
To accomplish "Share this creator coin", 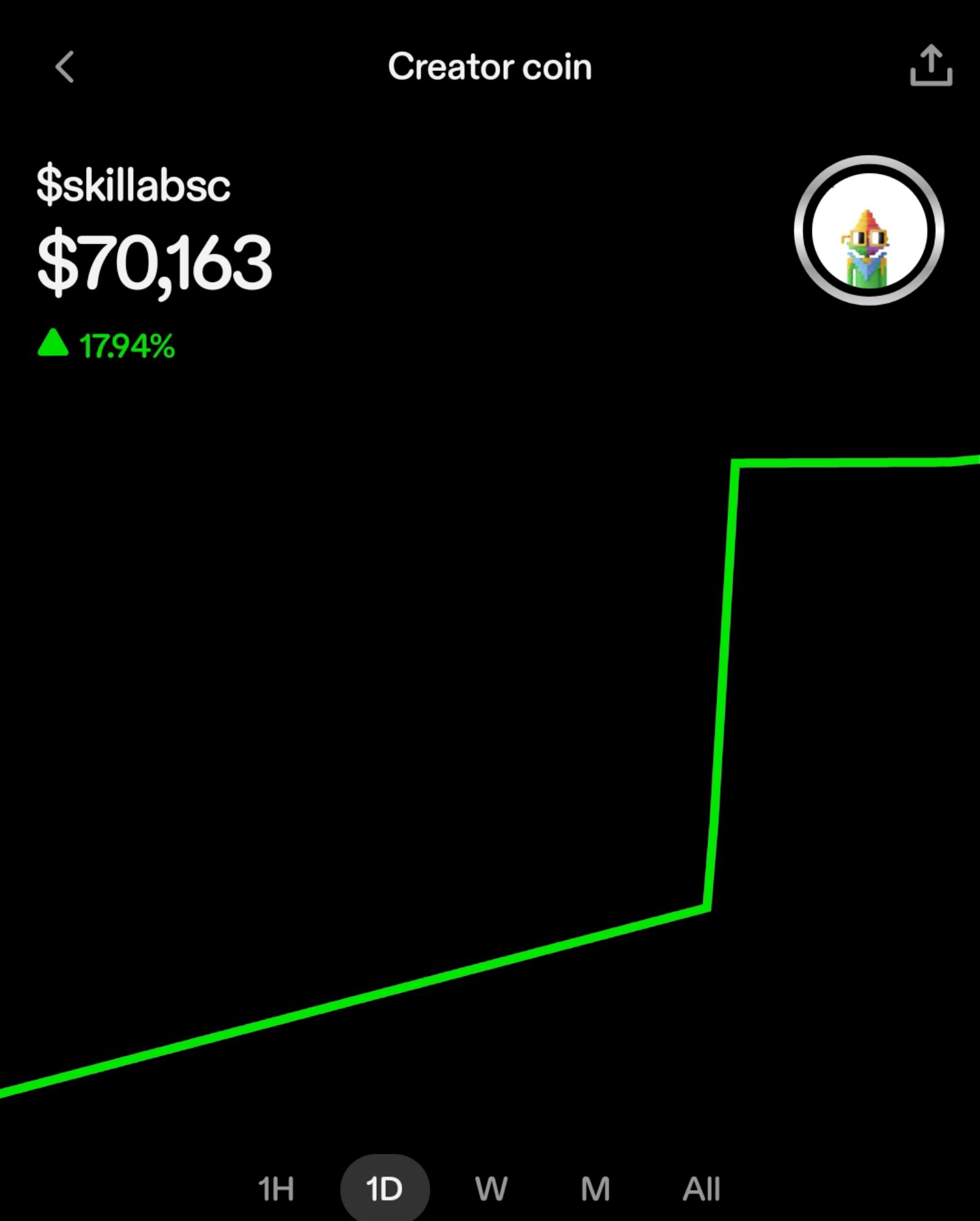I will (x=931, y=65).
